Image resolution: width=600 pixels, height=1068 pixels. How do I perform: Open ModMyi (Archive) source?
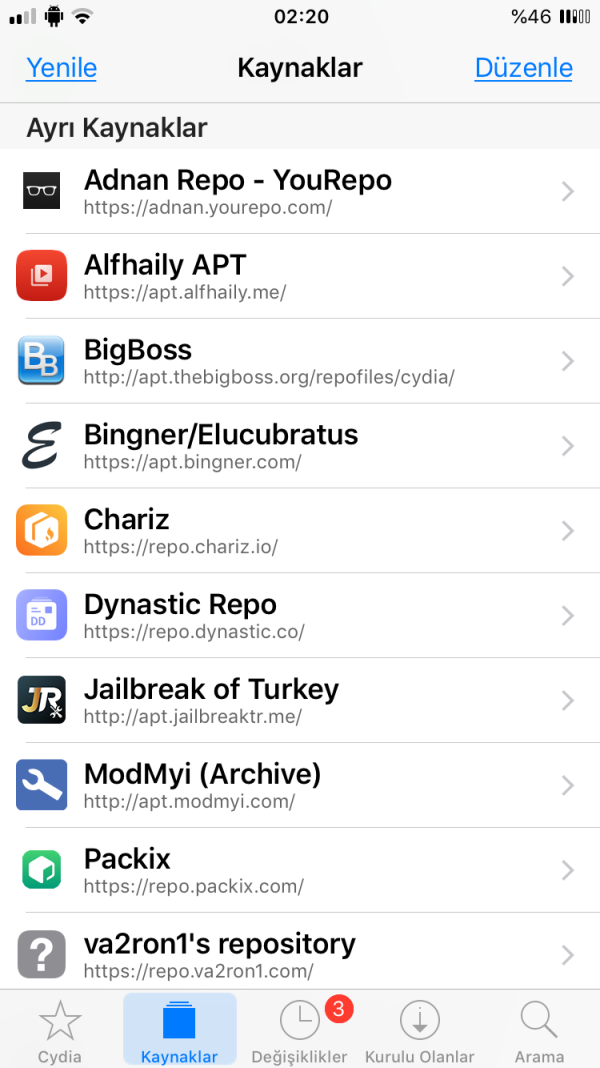(300, 785)
